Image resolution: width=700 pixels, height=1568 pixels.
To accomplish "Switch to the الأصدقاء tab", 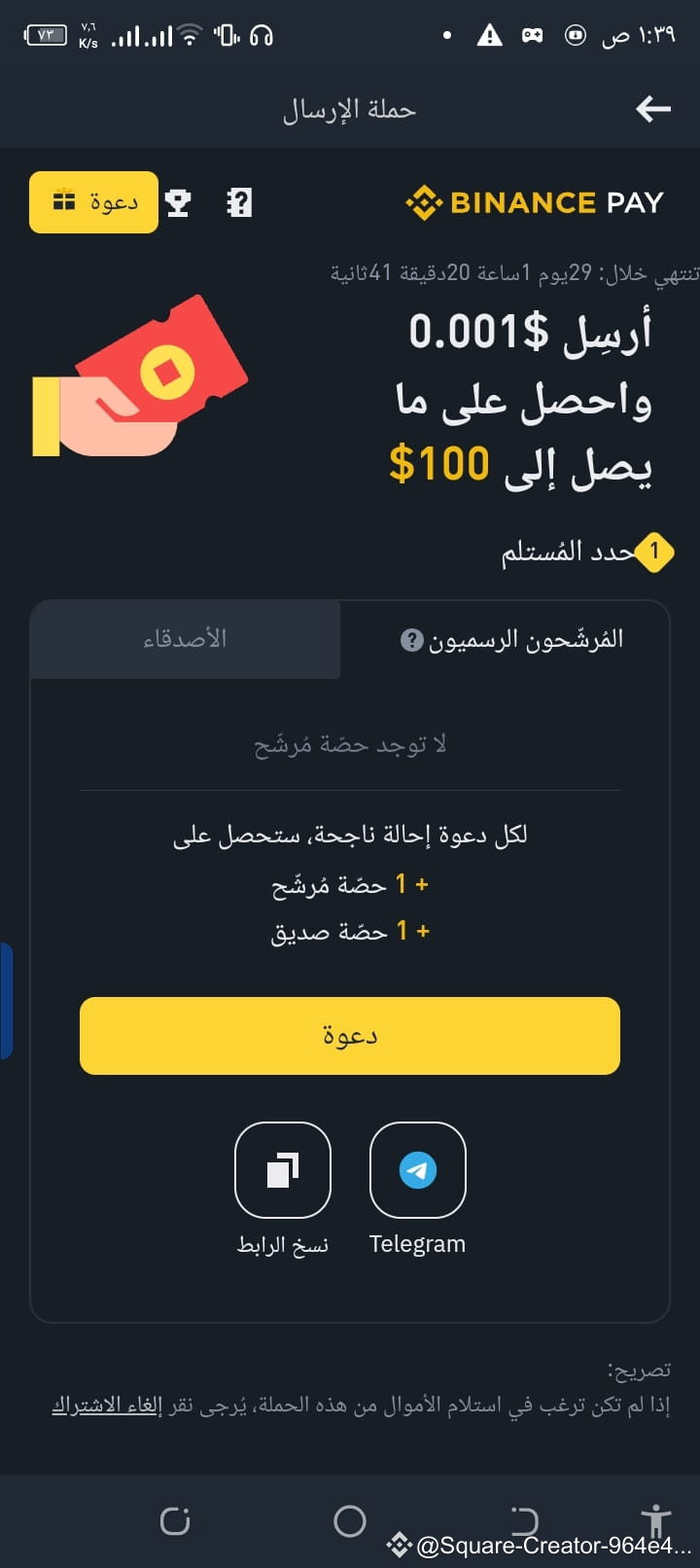I will [x=185, y=639].
